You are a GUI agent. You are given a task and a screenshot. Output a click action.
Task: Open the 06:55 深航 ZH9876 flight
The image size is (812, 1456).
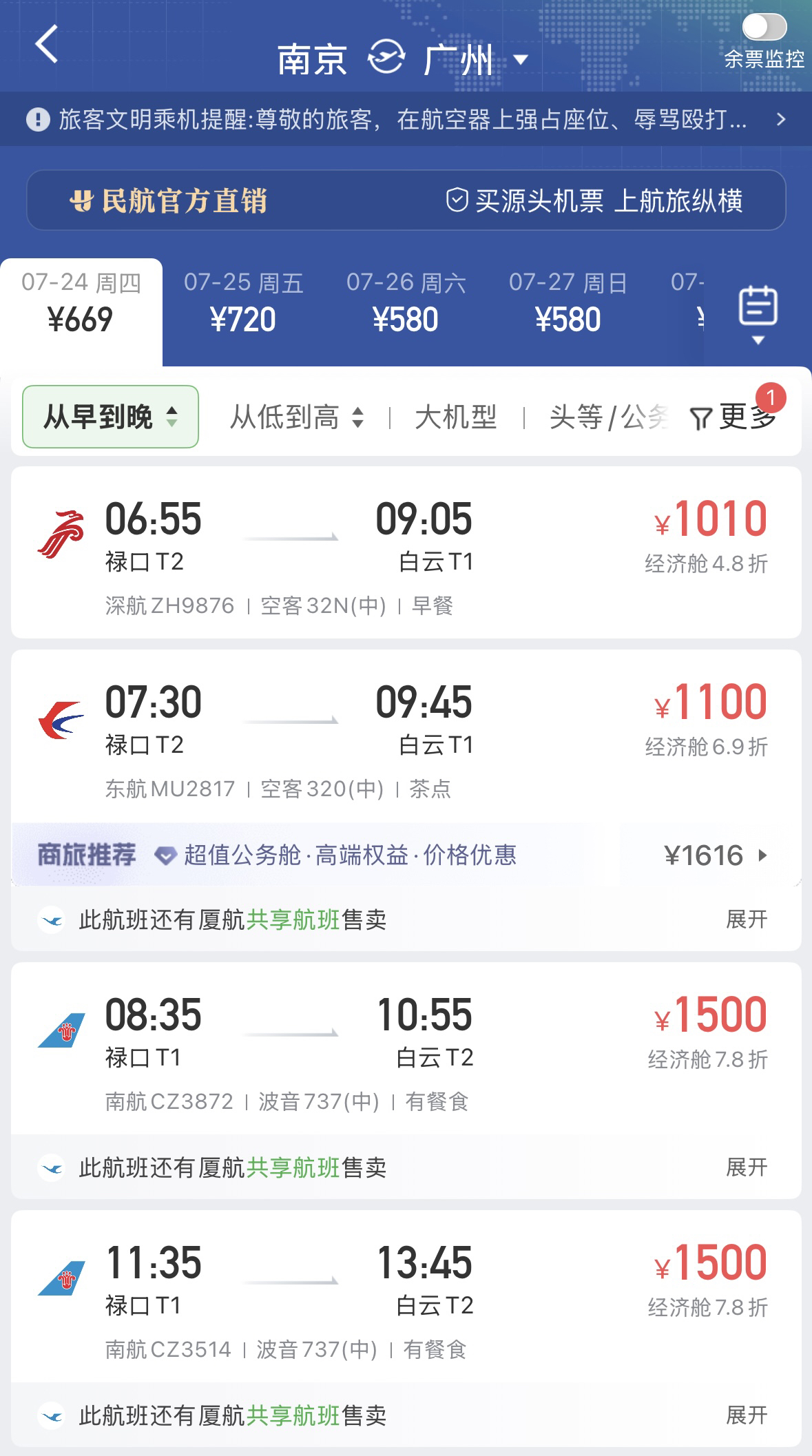tap(406, 552)
